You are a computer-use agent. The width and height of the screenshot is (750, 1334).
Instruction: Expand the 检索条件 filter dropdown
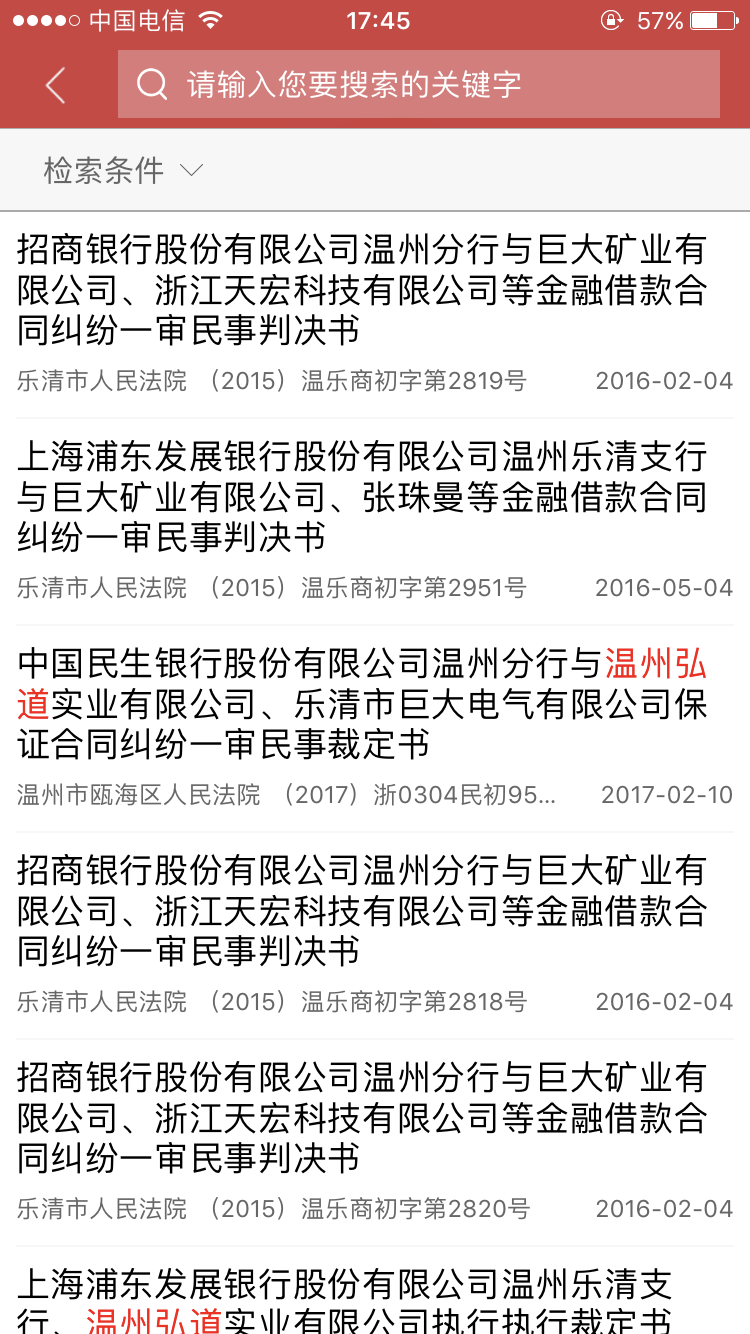(x=122, y=171)
